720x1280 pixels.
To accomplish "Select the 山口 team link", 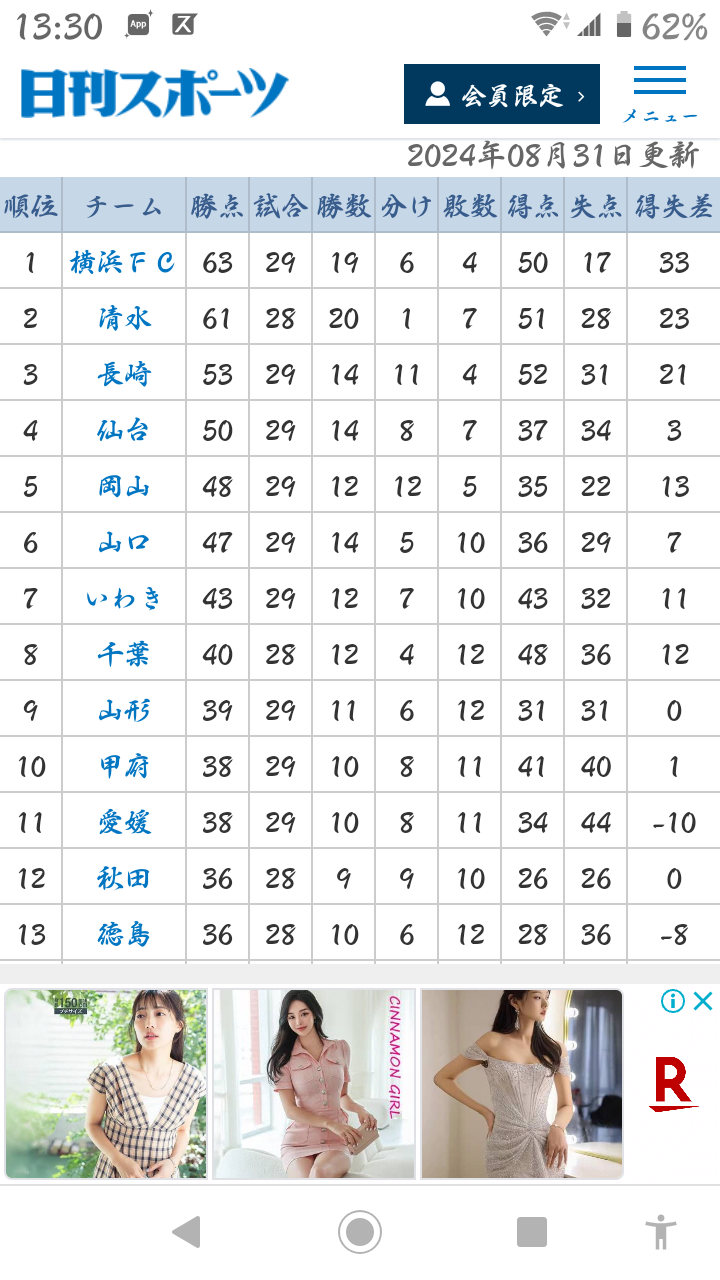I will pyautogui.click(x=123, y=542).
